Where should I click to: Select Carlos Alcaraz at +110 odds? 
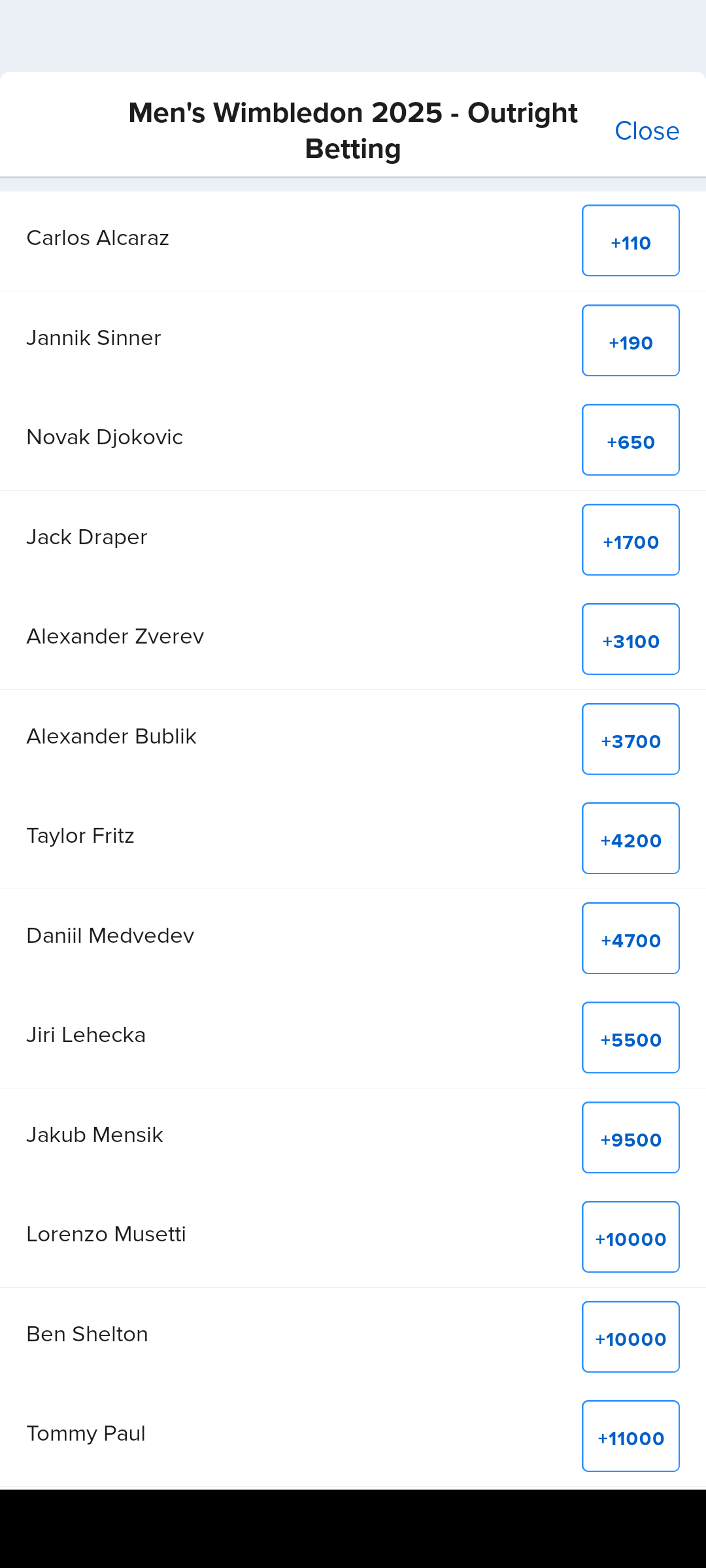[x=630, y=241]
